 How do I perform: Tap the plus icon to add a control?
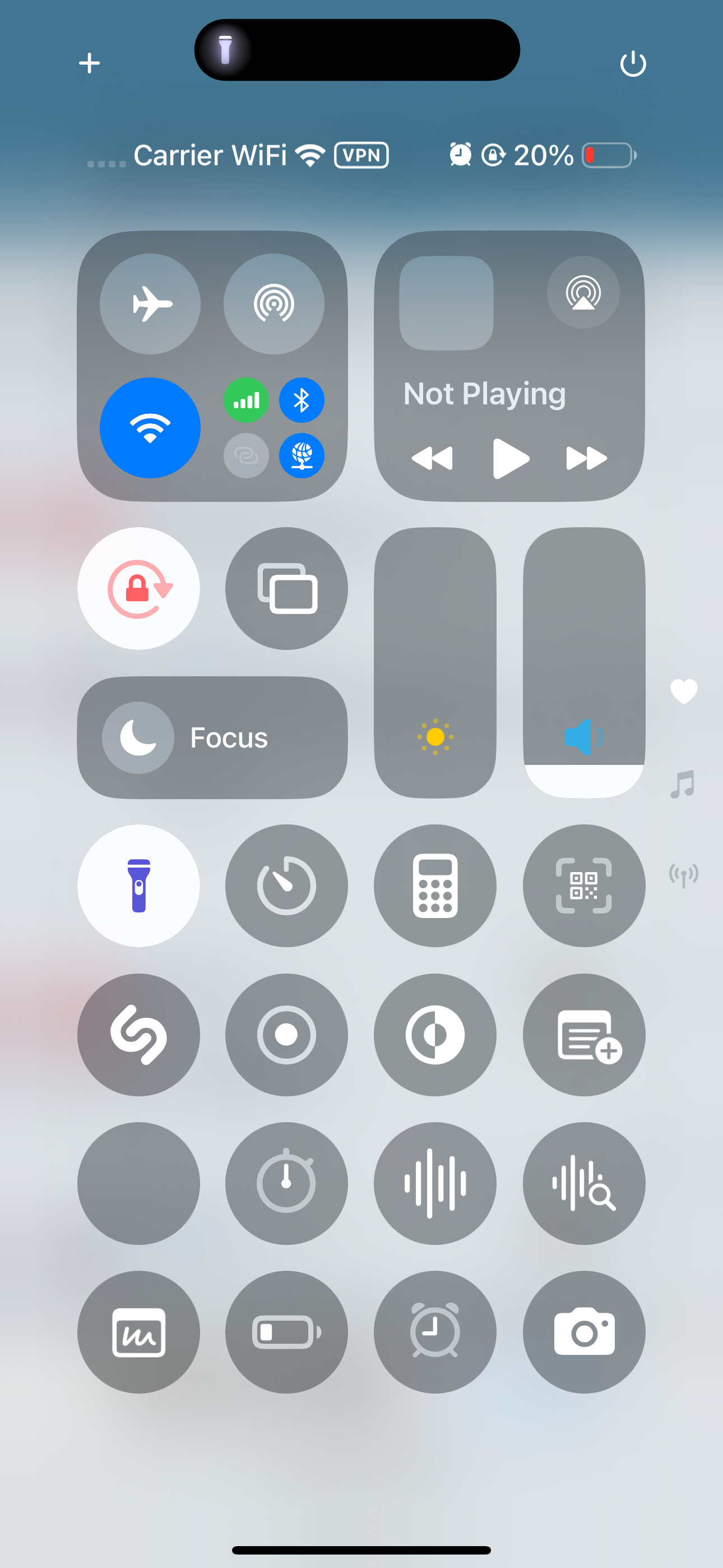[x=90, y=63]
